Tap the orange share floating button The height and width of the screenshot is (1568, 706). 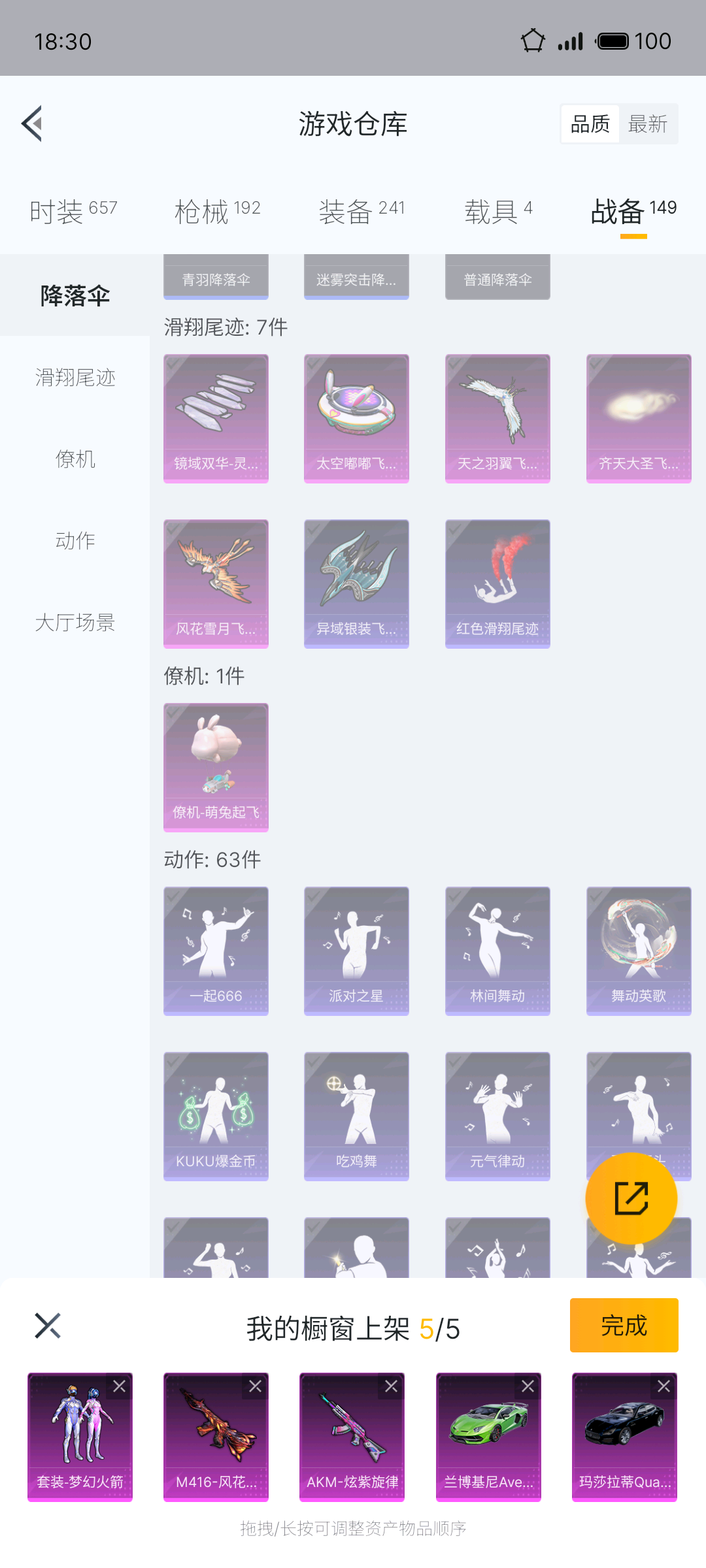[x=631, y=1198]
